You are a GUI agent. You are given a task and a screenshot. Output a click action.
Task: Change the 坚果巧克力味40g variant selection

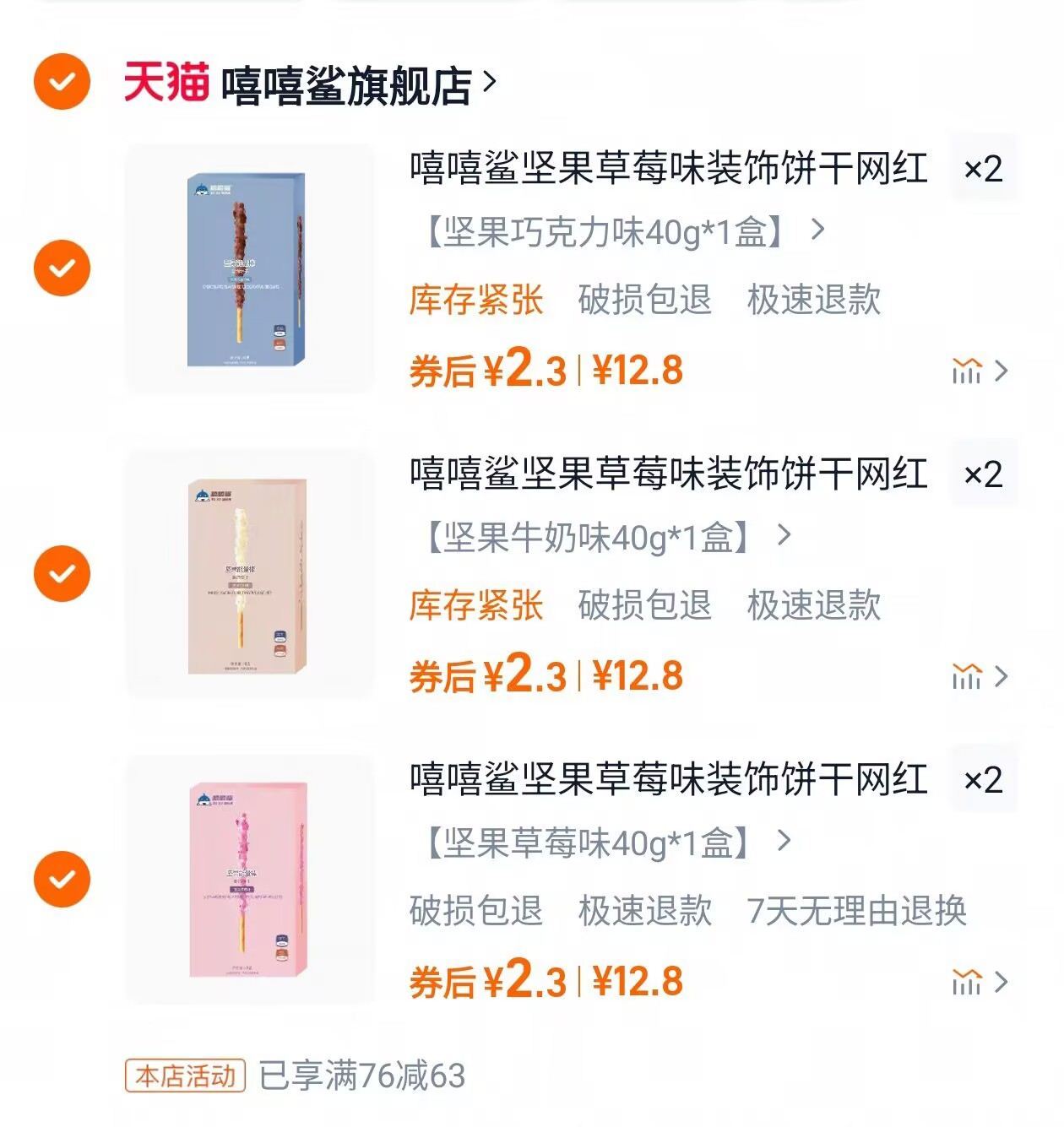(x=621, y=231)
